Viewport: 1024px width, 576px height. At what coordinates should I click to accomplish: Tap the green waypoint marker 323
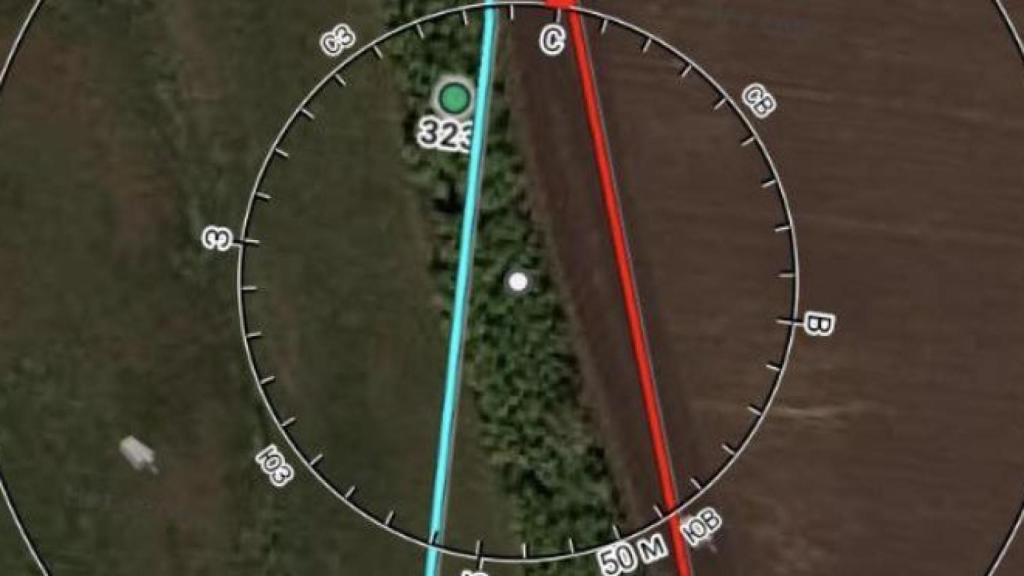point(455,98)
